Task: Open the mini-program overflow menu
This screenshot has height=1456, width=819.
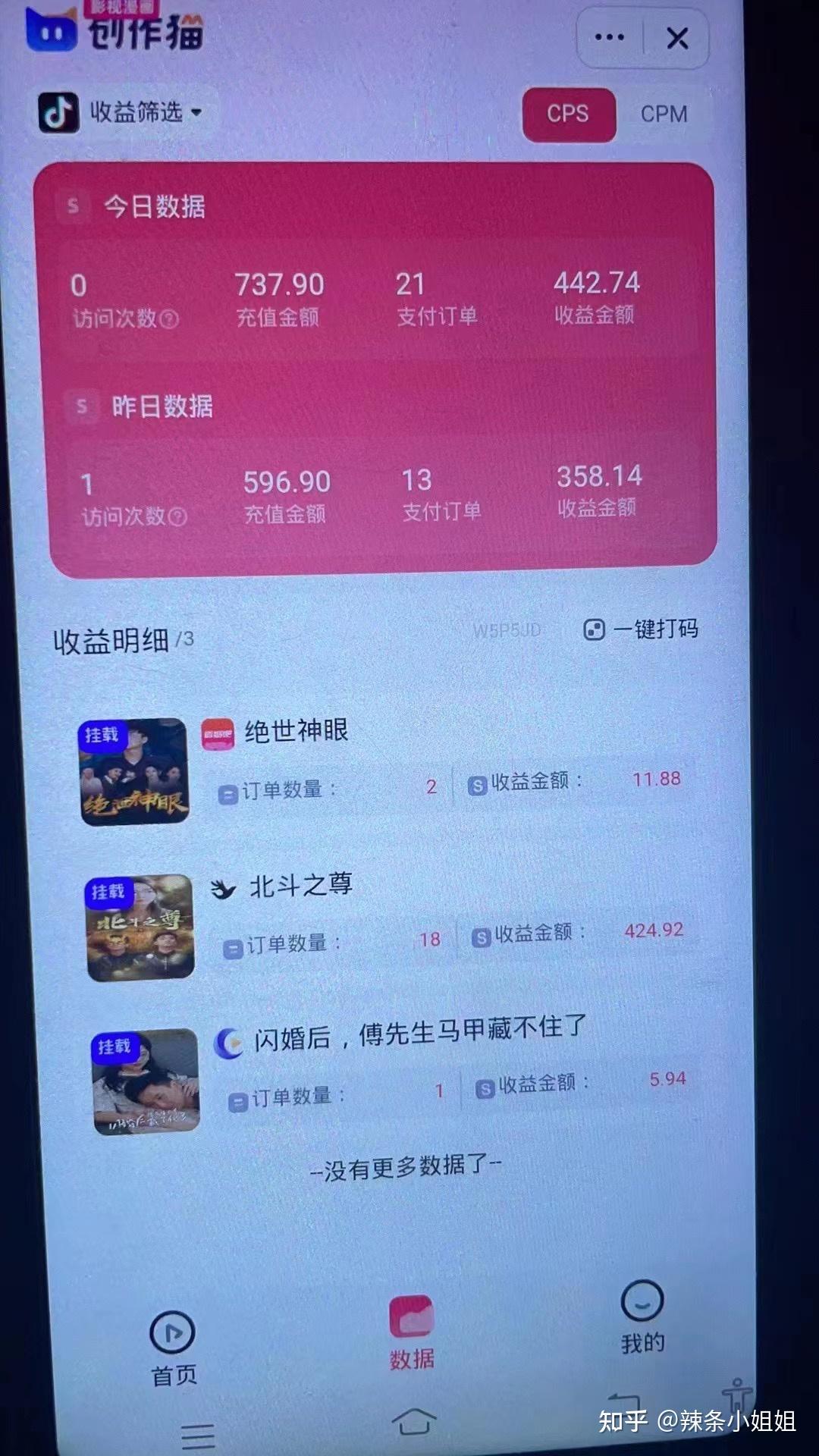Action: [610, 36]
